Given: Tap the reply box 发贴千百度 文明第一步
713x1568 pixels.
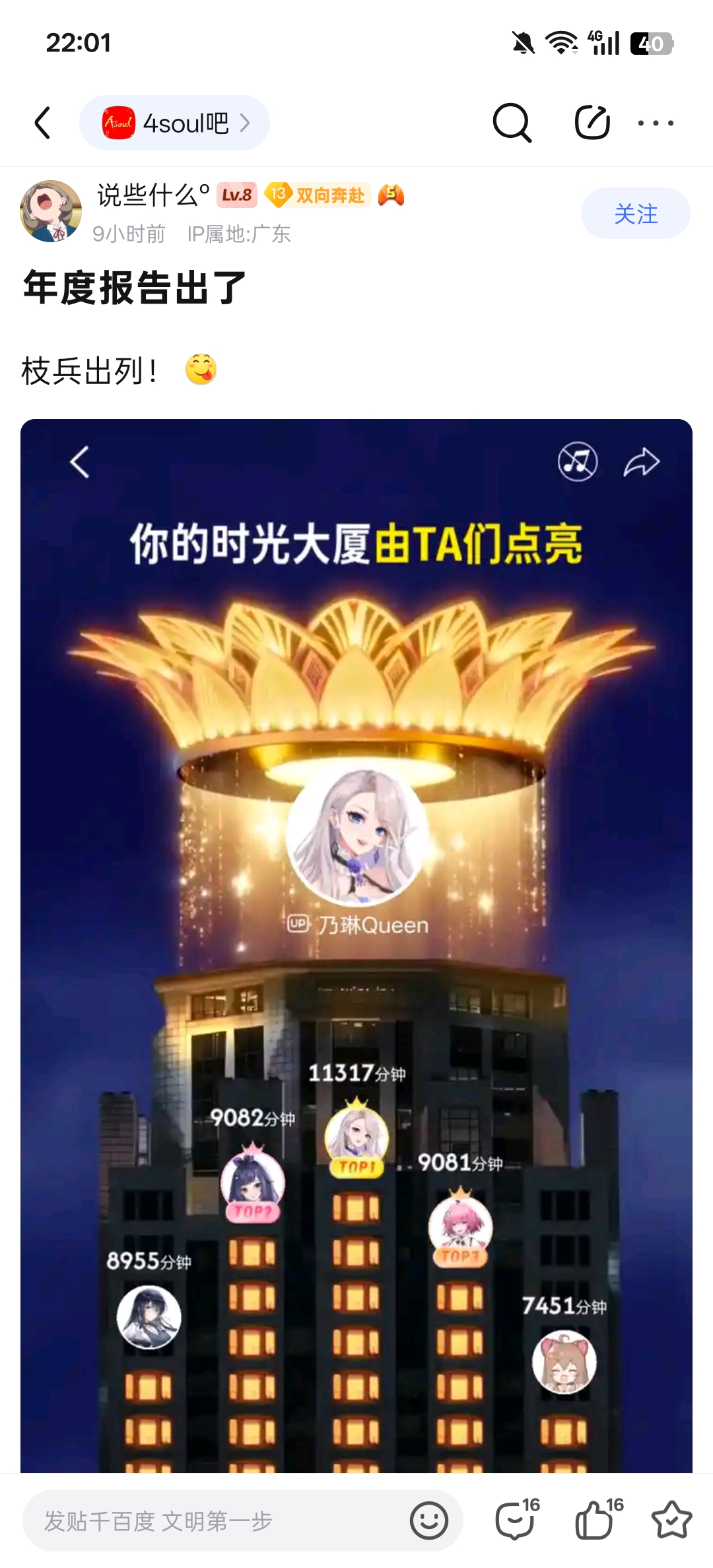Looking at the screenshot, I should point(211,1520).
